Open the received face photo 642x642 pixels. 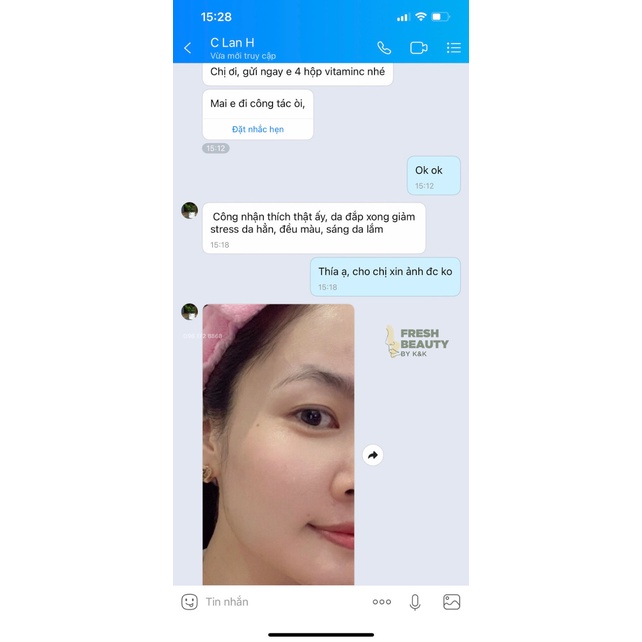(278, 445)
